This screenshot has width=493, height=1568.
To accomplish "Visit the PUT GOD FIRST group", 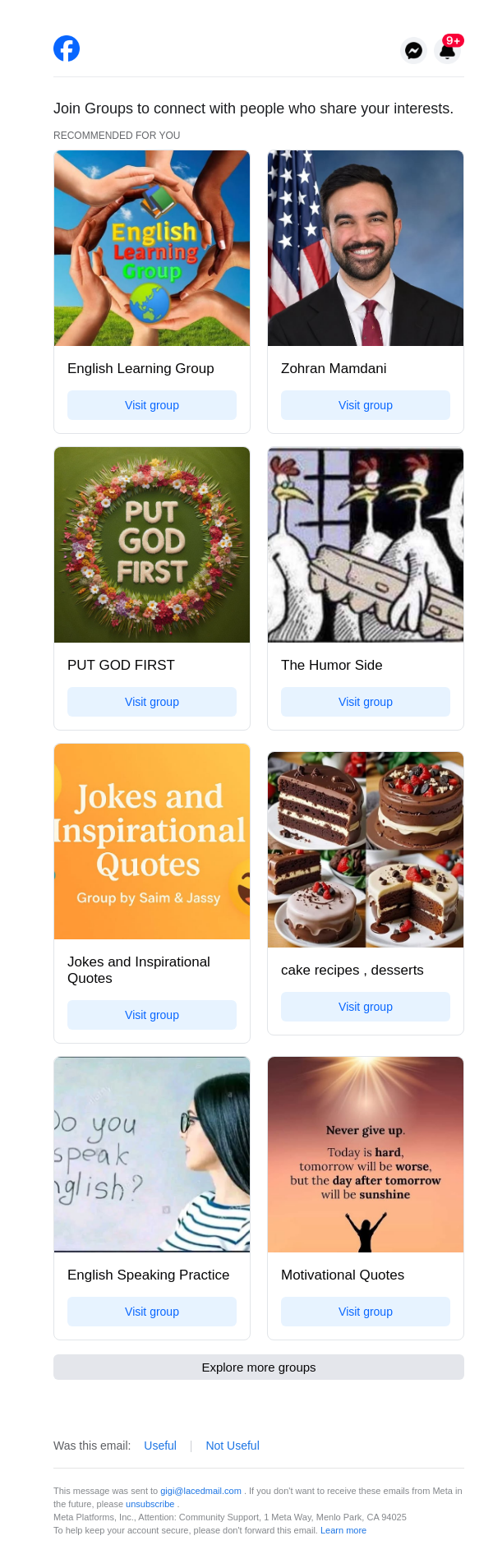I will (152, 702).
